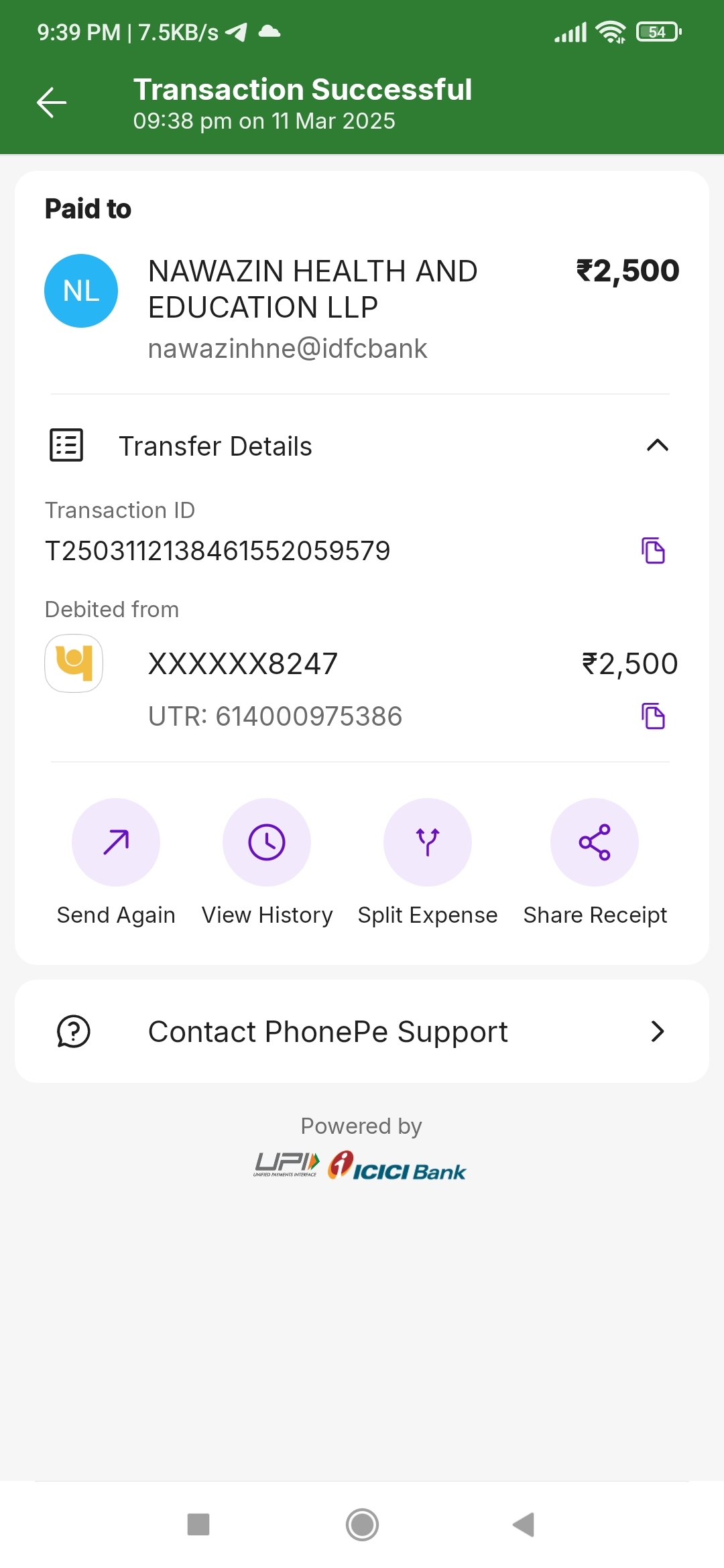Copy the Transaction ID
The image size is (724, 1568).
pos(653,551)
